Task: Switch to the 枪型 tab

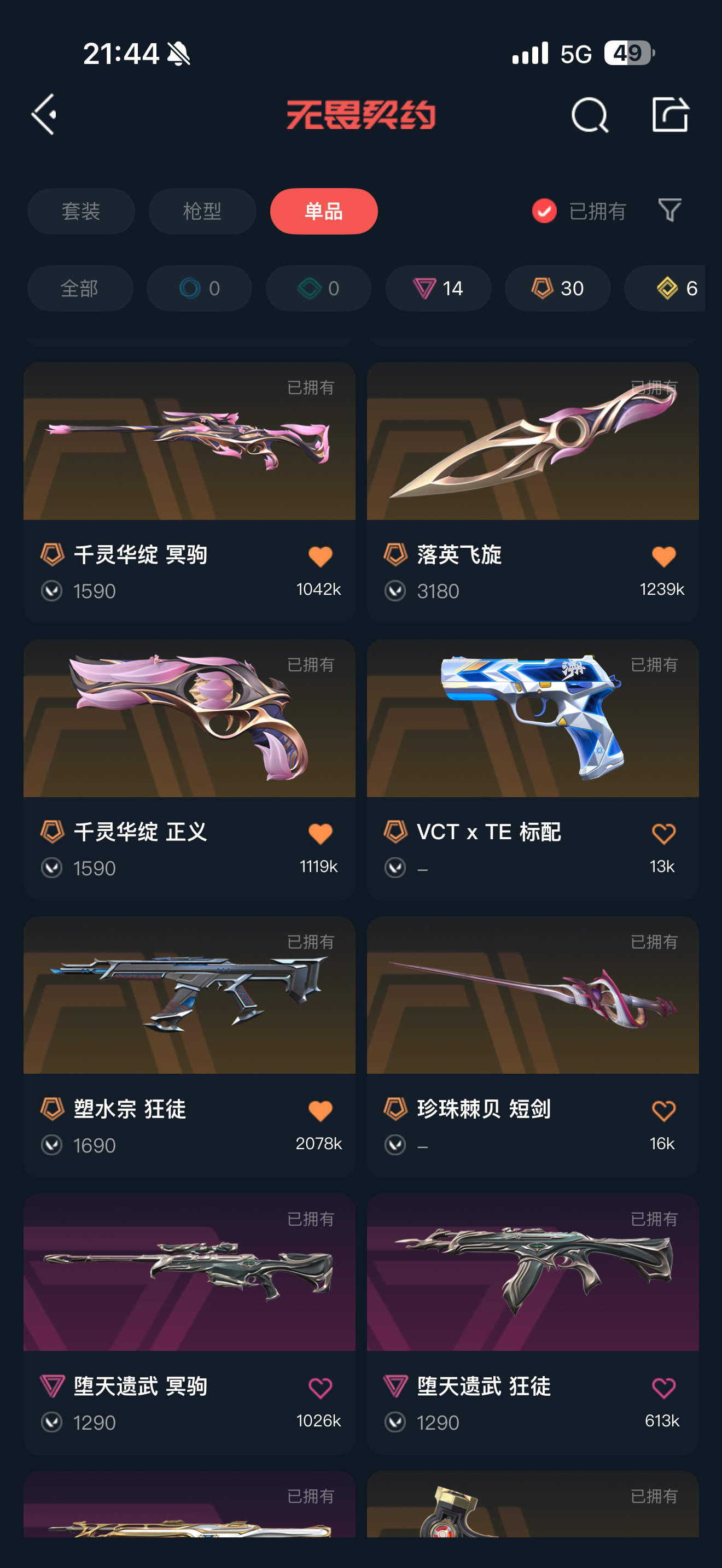Action: click(202, 211)
